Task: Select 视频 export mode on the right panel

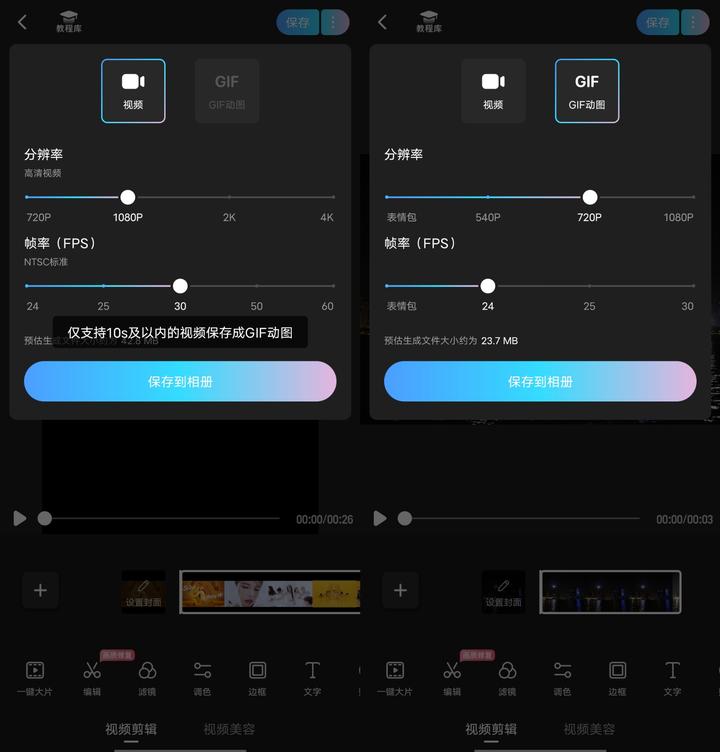Action: coord(493,90)
